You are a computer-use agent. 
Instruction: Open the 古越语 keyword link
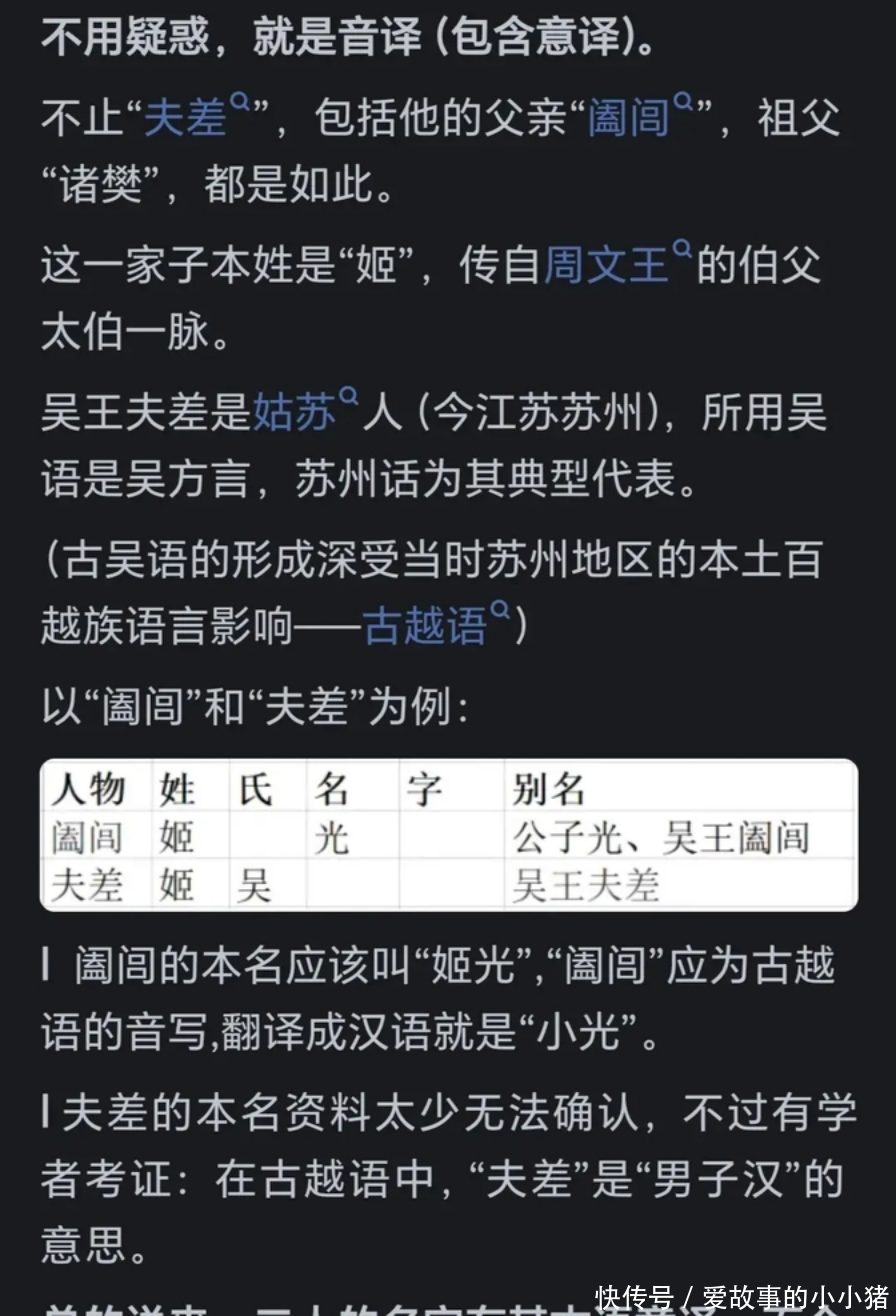[426, 624]
